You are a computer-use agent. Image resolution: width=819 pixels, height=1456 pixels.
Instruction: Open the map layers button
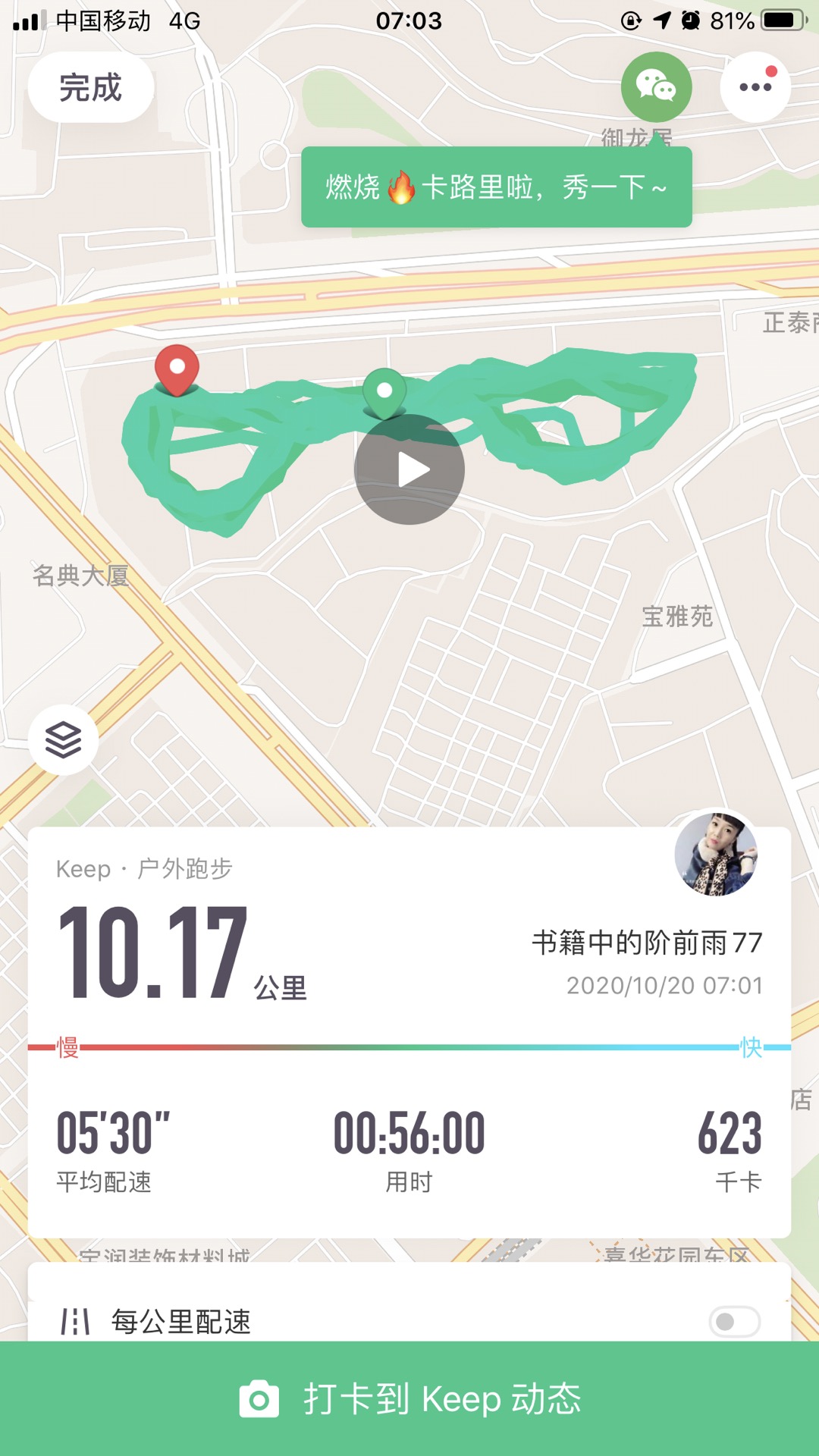click(64, 739)
